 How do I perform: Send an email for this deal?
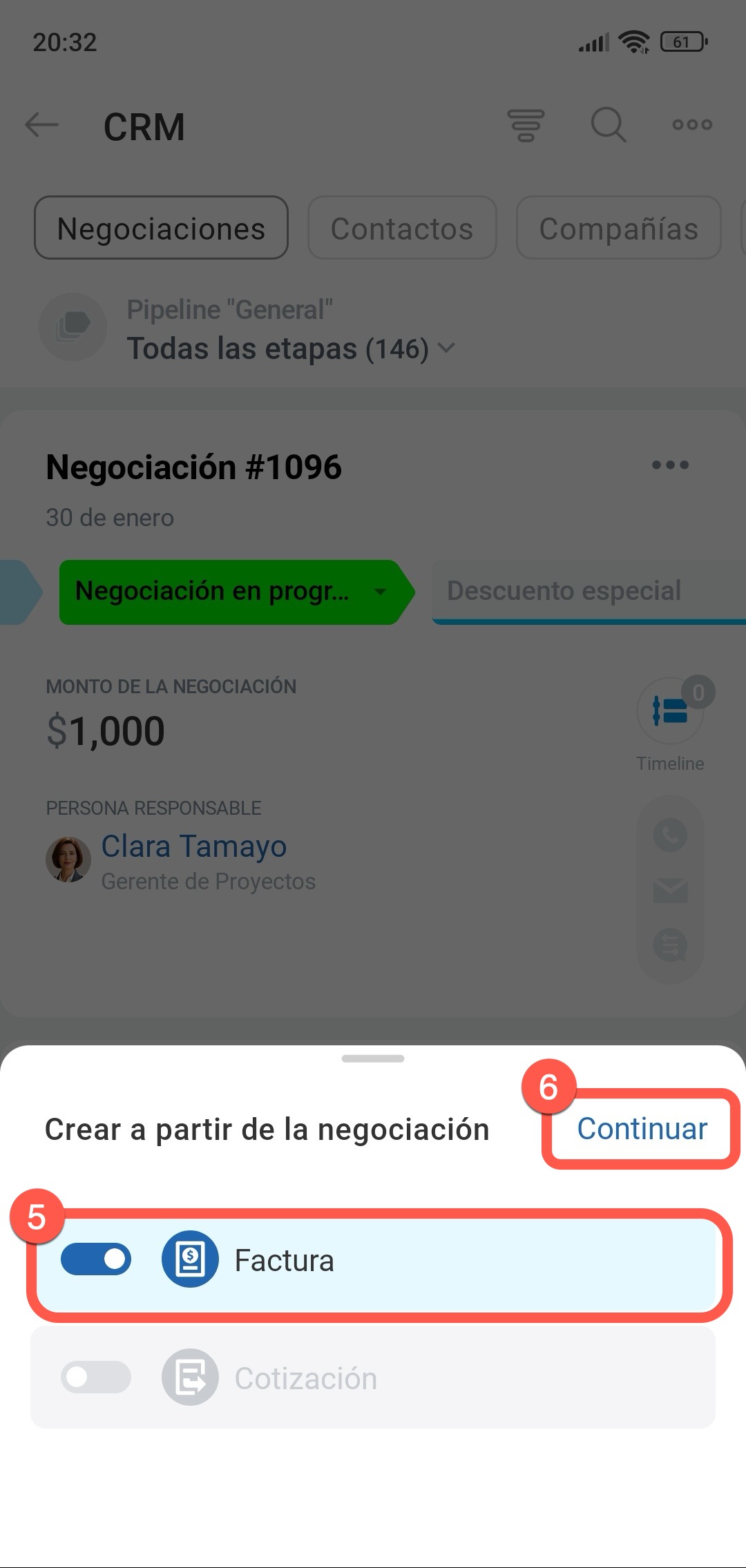pyautogui.click(x=670, y=891)
